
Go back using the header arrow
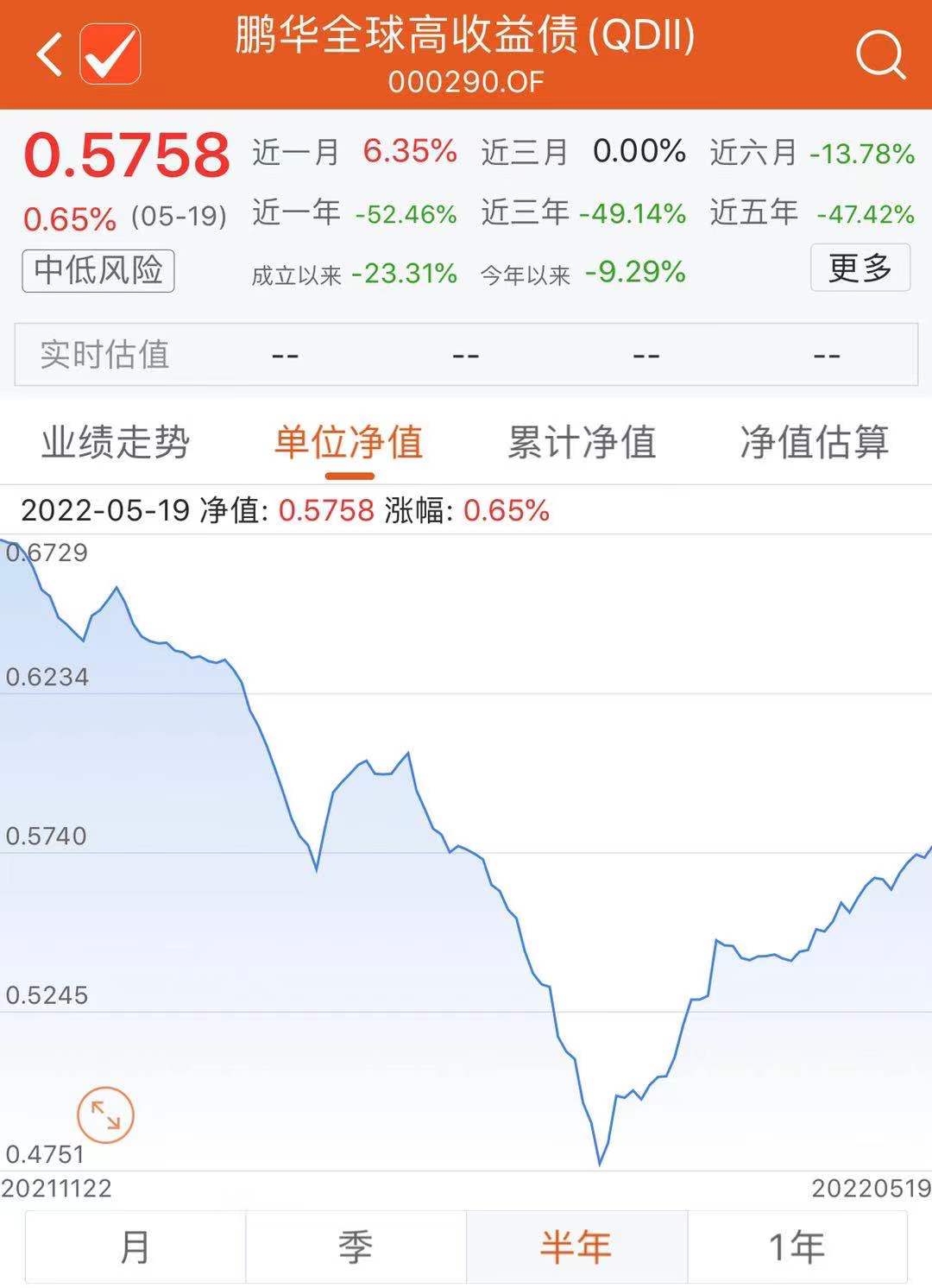[x=50, y=54]
